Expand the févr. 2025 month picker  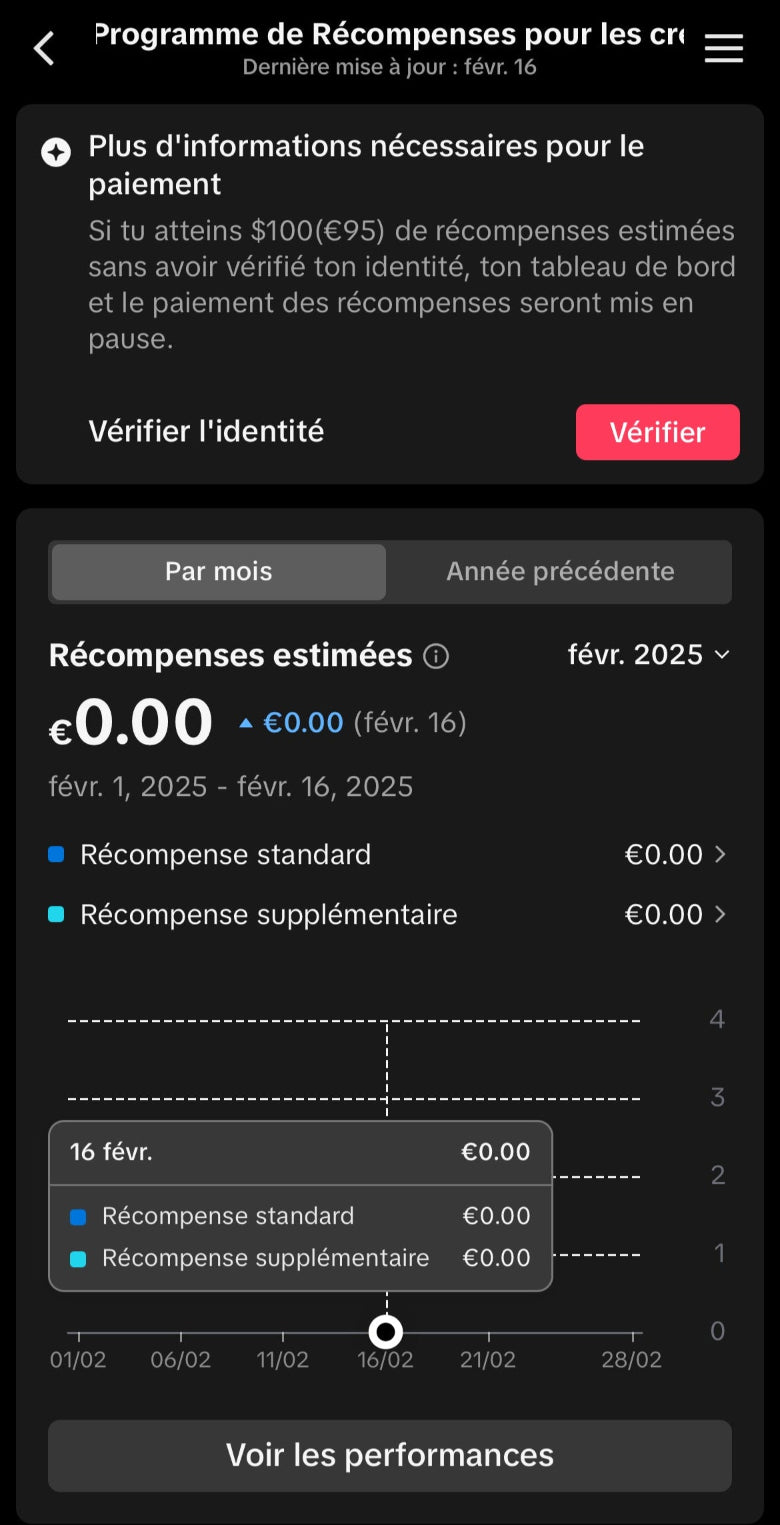[649, 655]
